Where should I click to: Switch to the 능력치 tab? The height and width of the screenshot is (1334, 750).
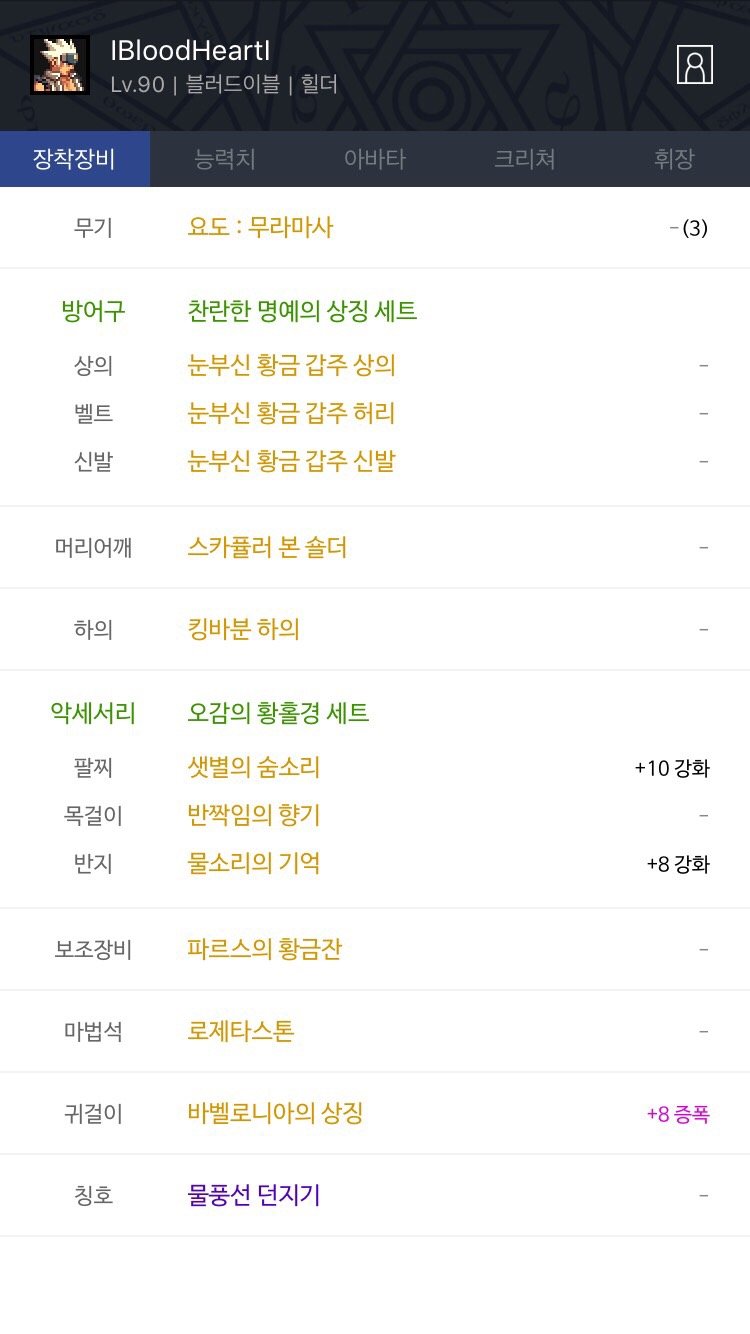(x=225, y=159)
